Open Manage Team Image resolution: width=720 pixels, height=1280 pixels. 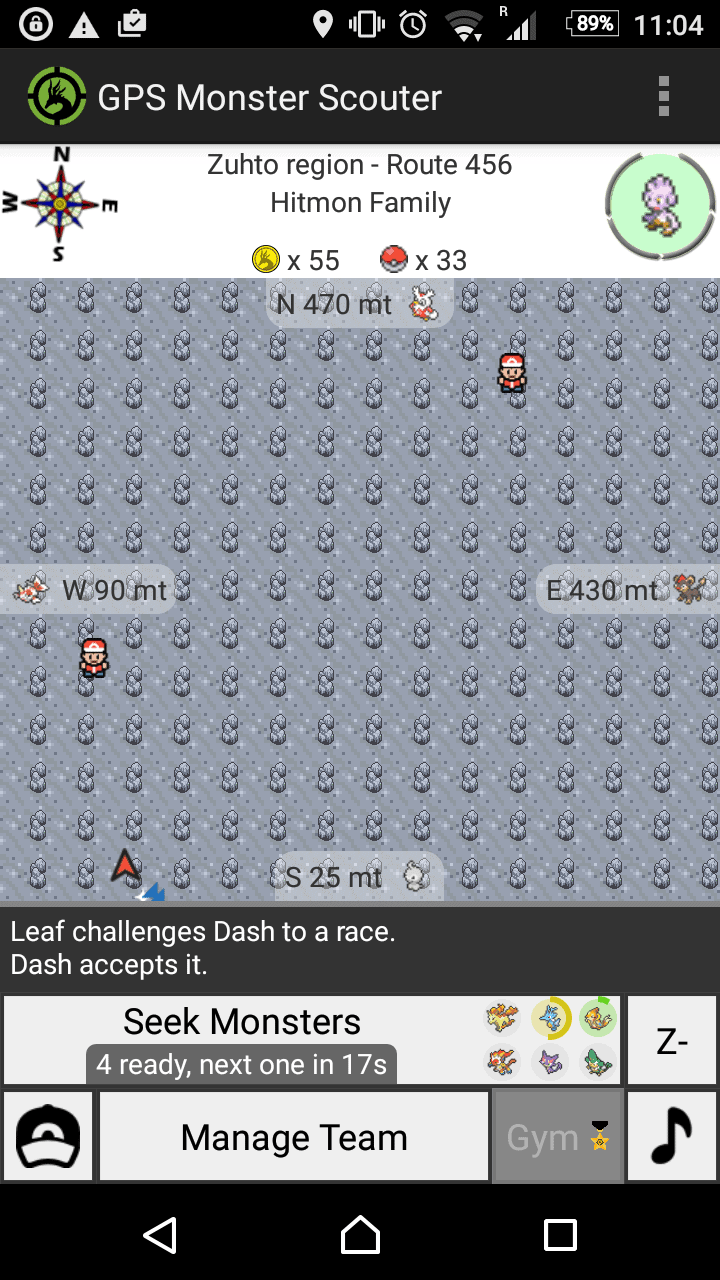click(x=294, y=1137)
